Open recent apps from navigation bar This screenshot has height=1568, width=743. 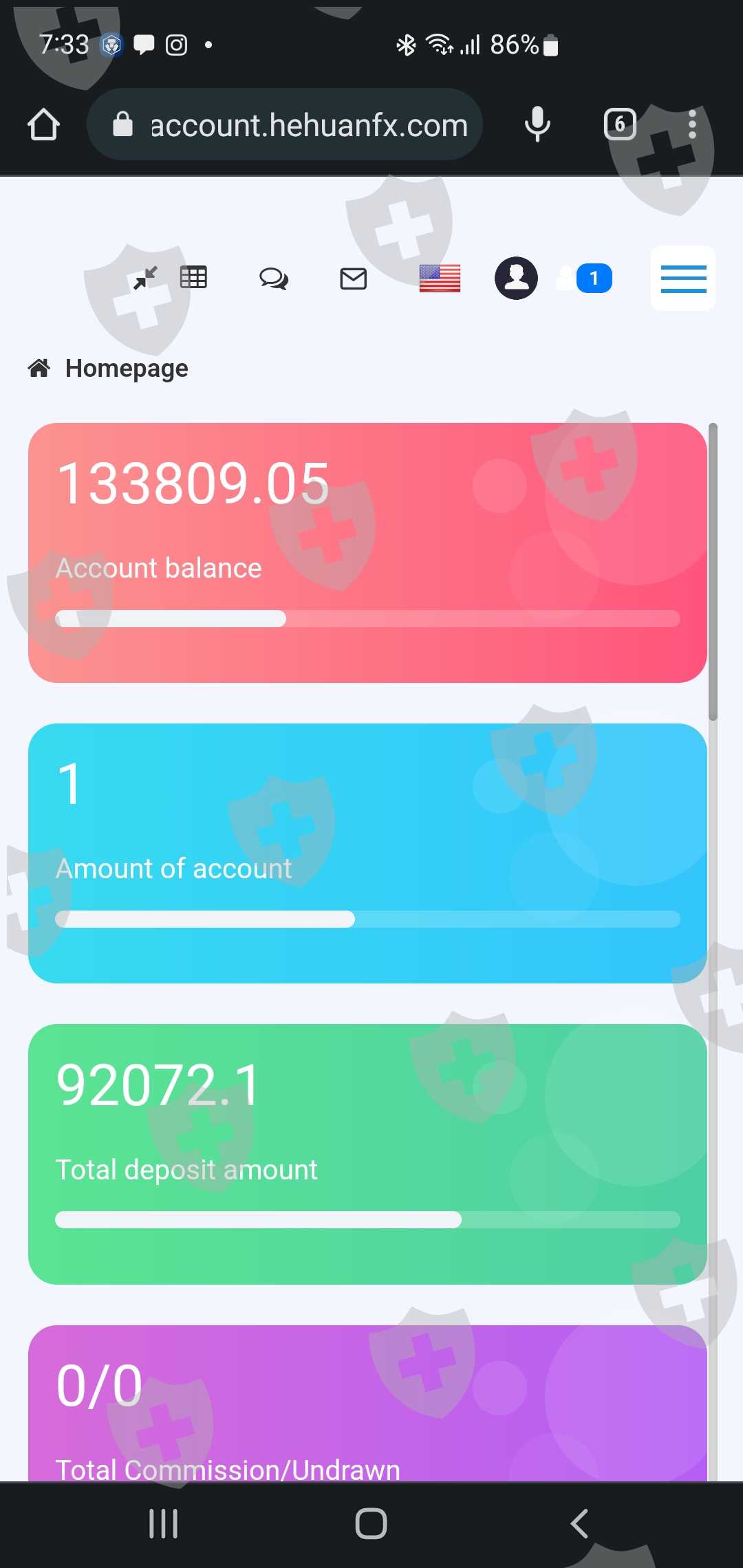tap(164, 1523)
